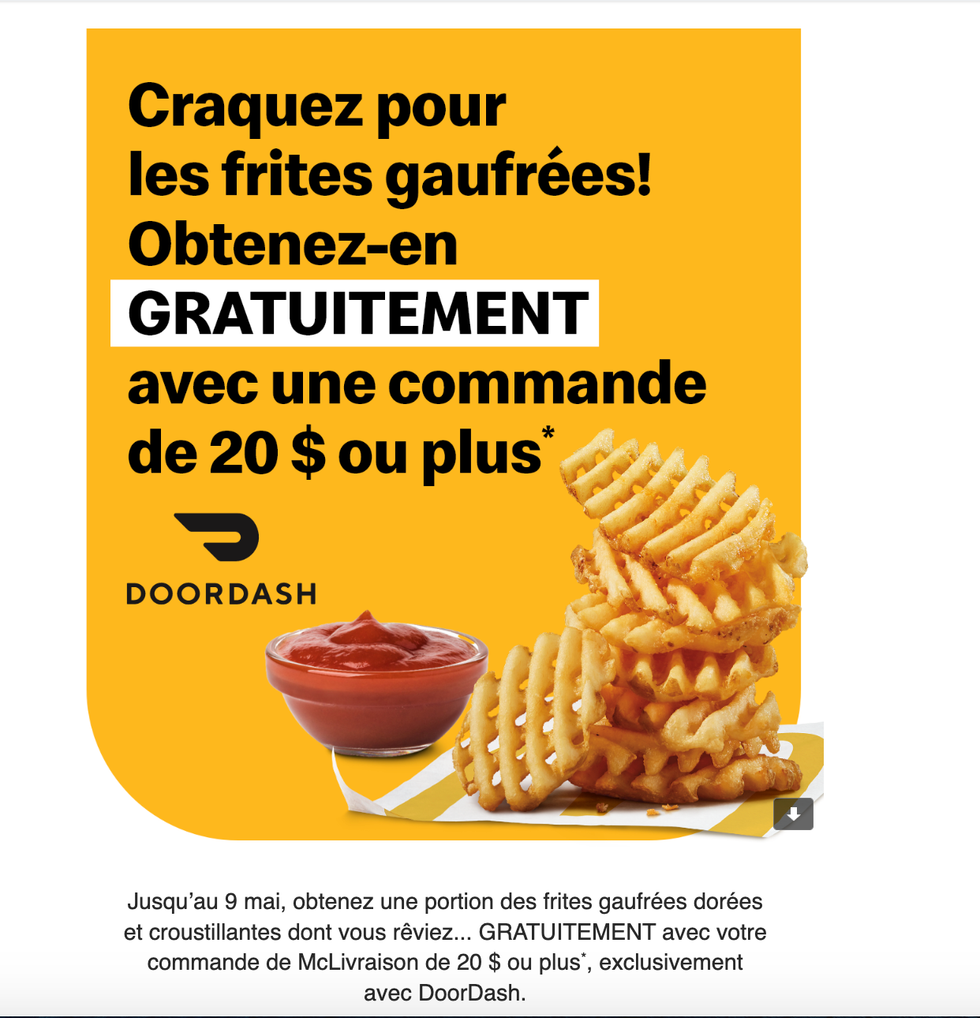Viewport: 980px width, 1018px height.
Task: Download the waffle fries promo image
Action: pyautogui.click(x=793, y=814)
